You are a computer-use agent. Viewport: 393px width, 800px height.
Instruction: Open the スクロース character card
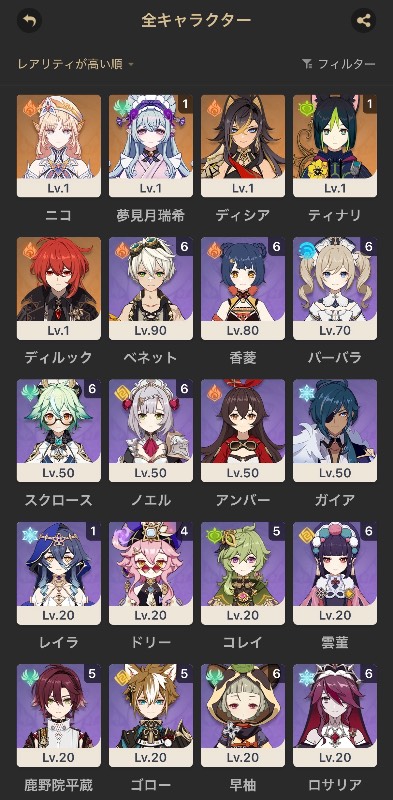[x=59, y=431]
